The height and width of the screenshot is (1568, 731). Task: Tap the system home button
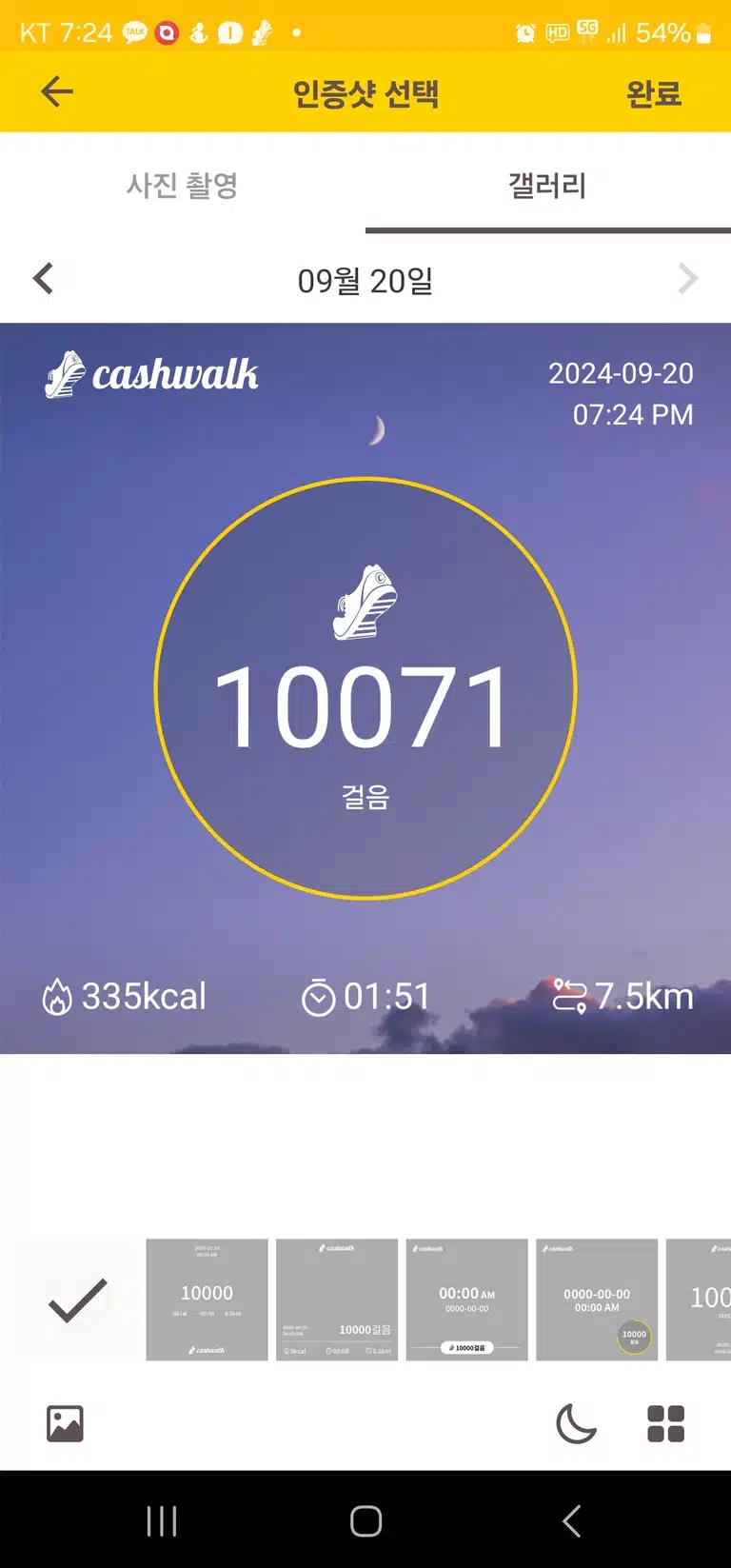365,1520
